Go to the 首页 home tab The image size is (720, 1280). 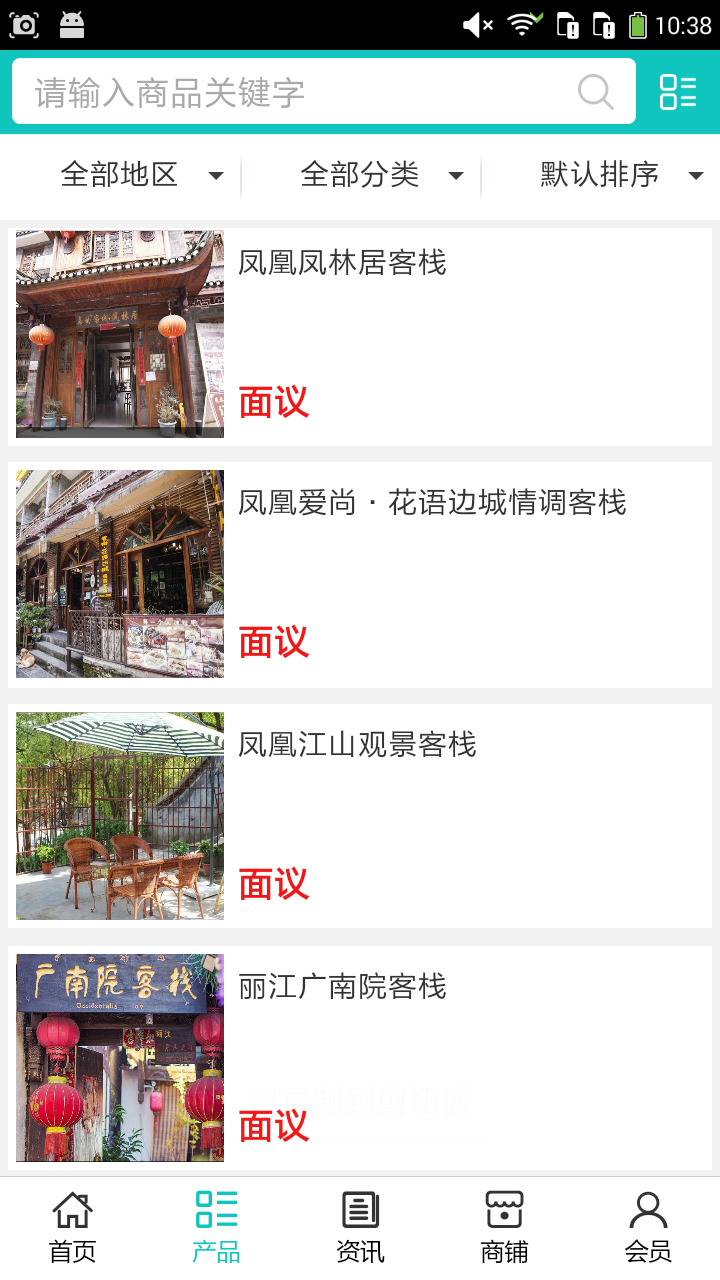pos(72,1227)
